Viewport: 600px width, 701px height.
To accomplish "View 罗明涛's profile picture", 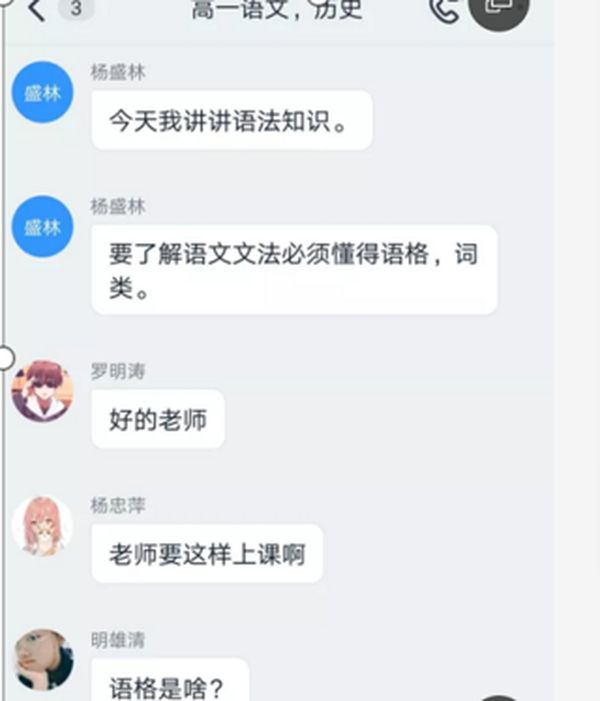I will (x=42, y=391).
